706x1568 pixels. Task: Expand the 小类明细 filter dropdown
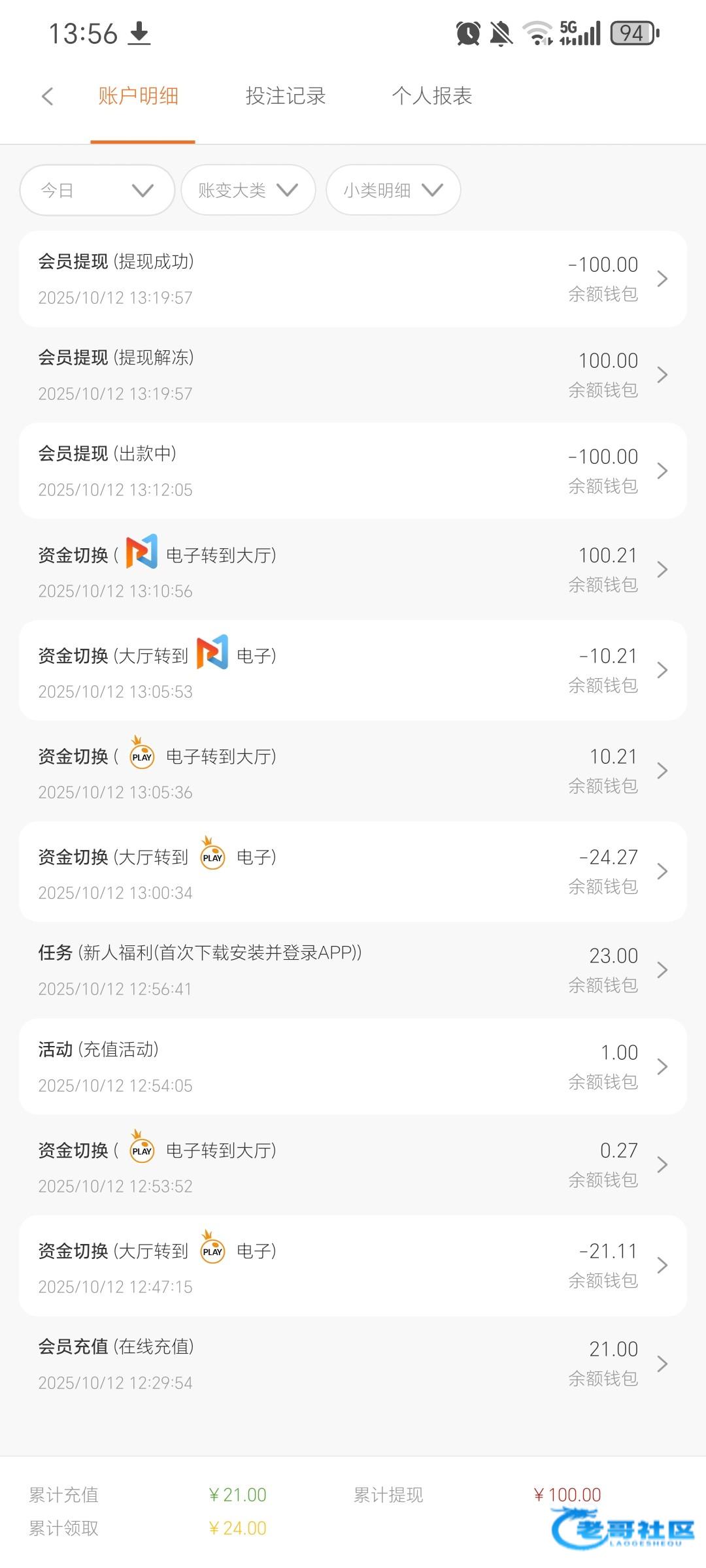point(393,190)
